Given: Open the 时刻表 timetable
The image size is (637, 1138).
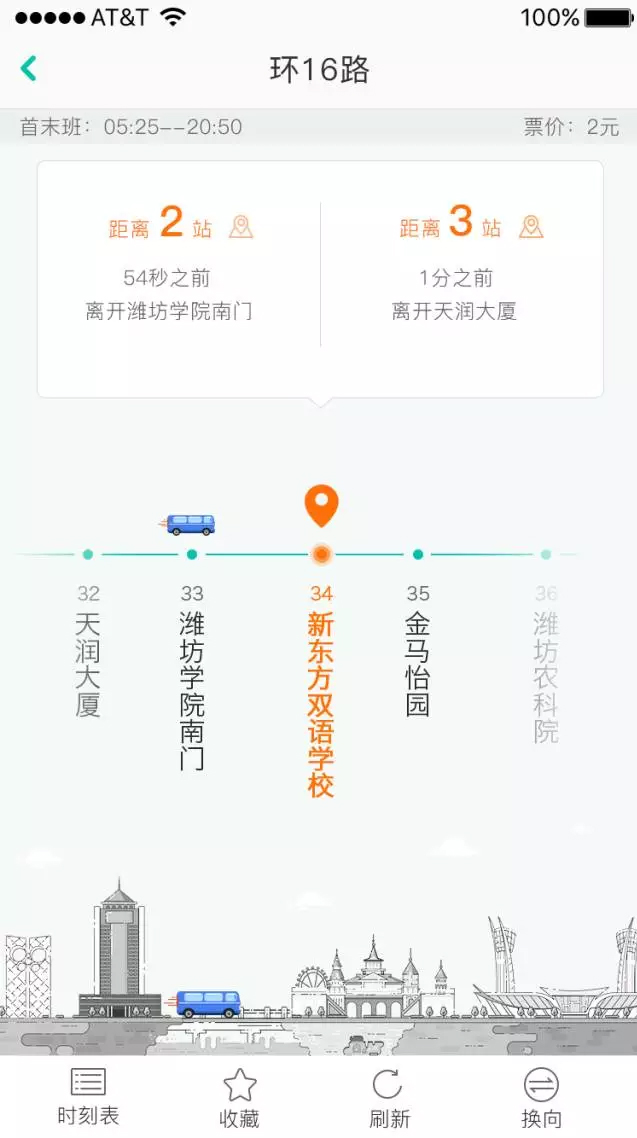Looking at the screenshot, I should 88,1096.
